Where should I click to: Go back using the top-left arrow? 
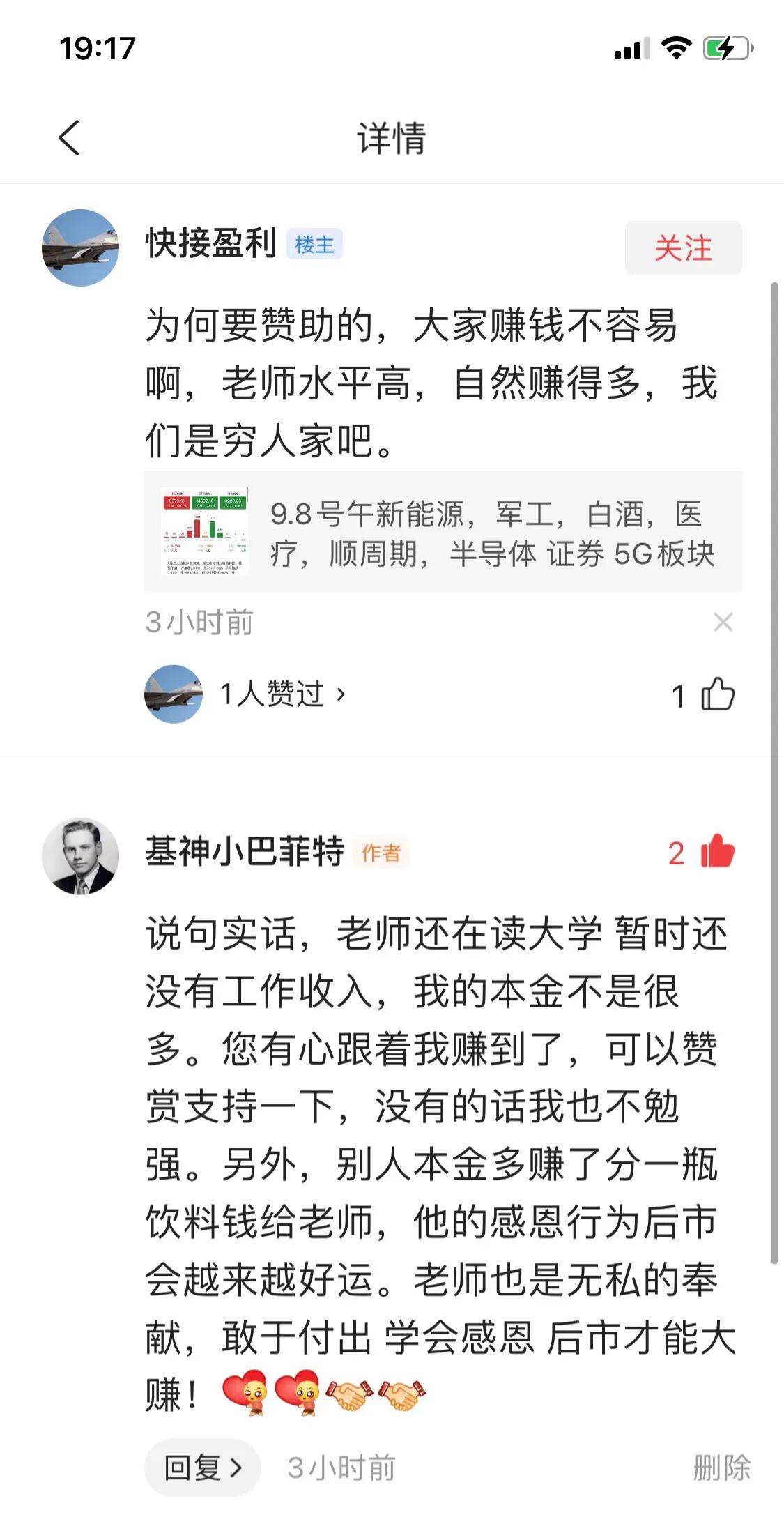69,137
